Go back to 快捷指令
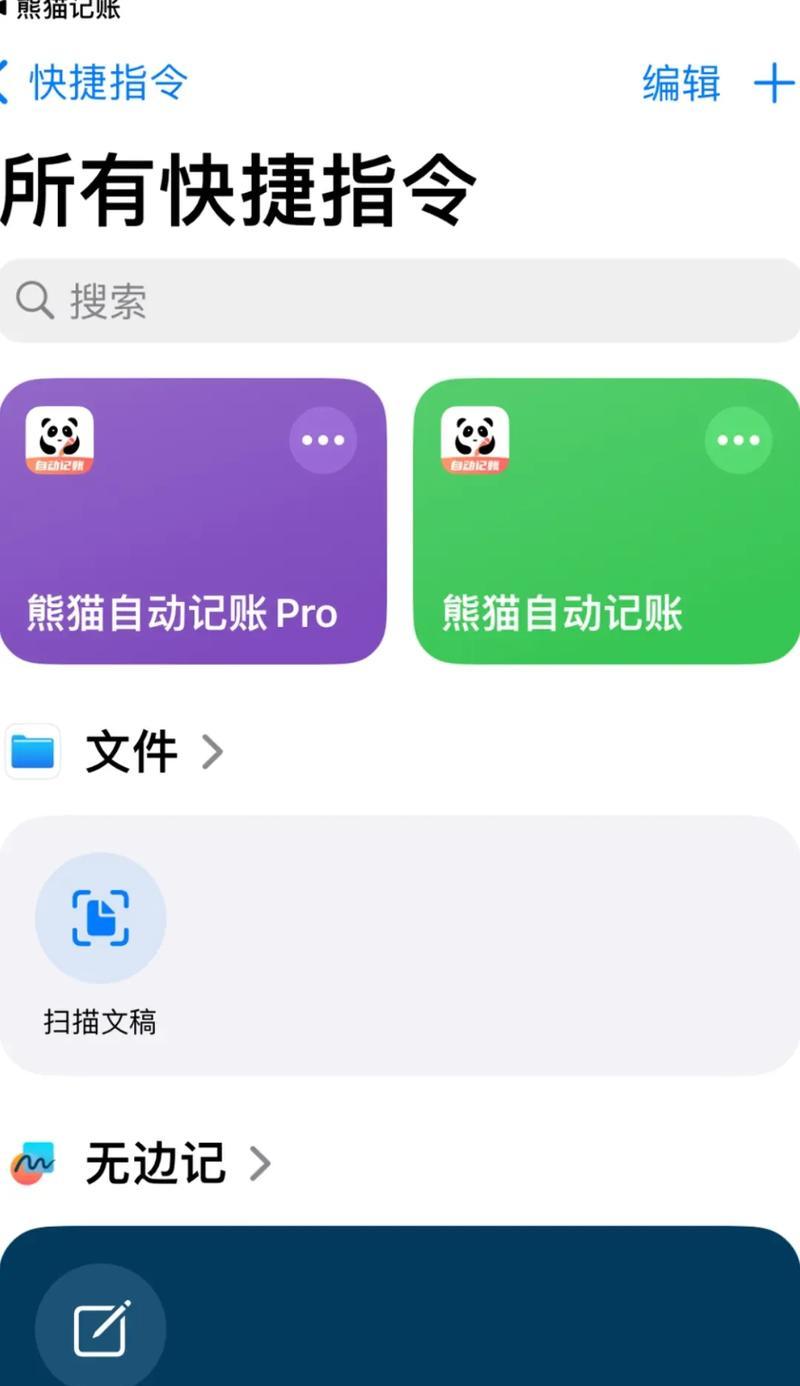This screenshot has width=800, height=1386. 95,82
